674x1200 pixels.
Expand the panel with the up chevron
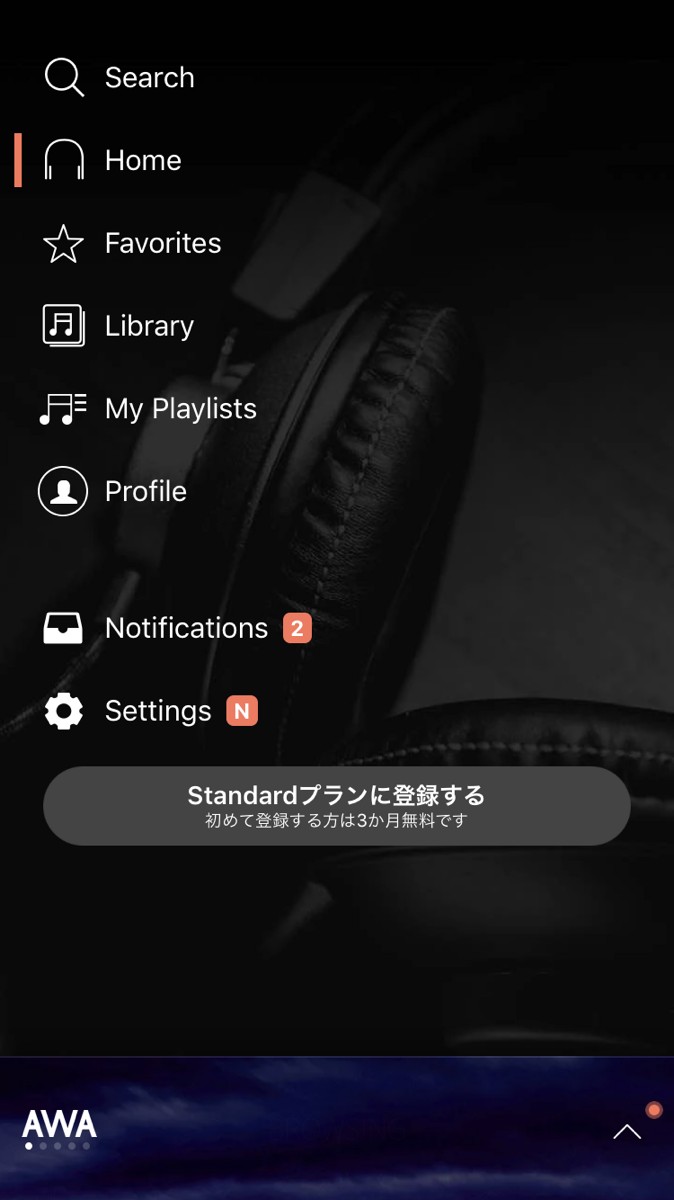627,1131
